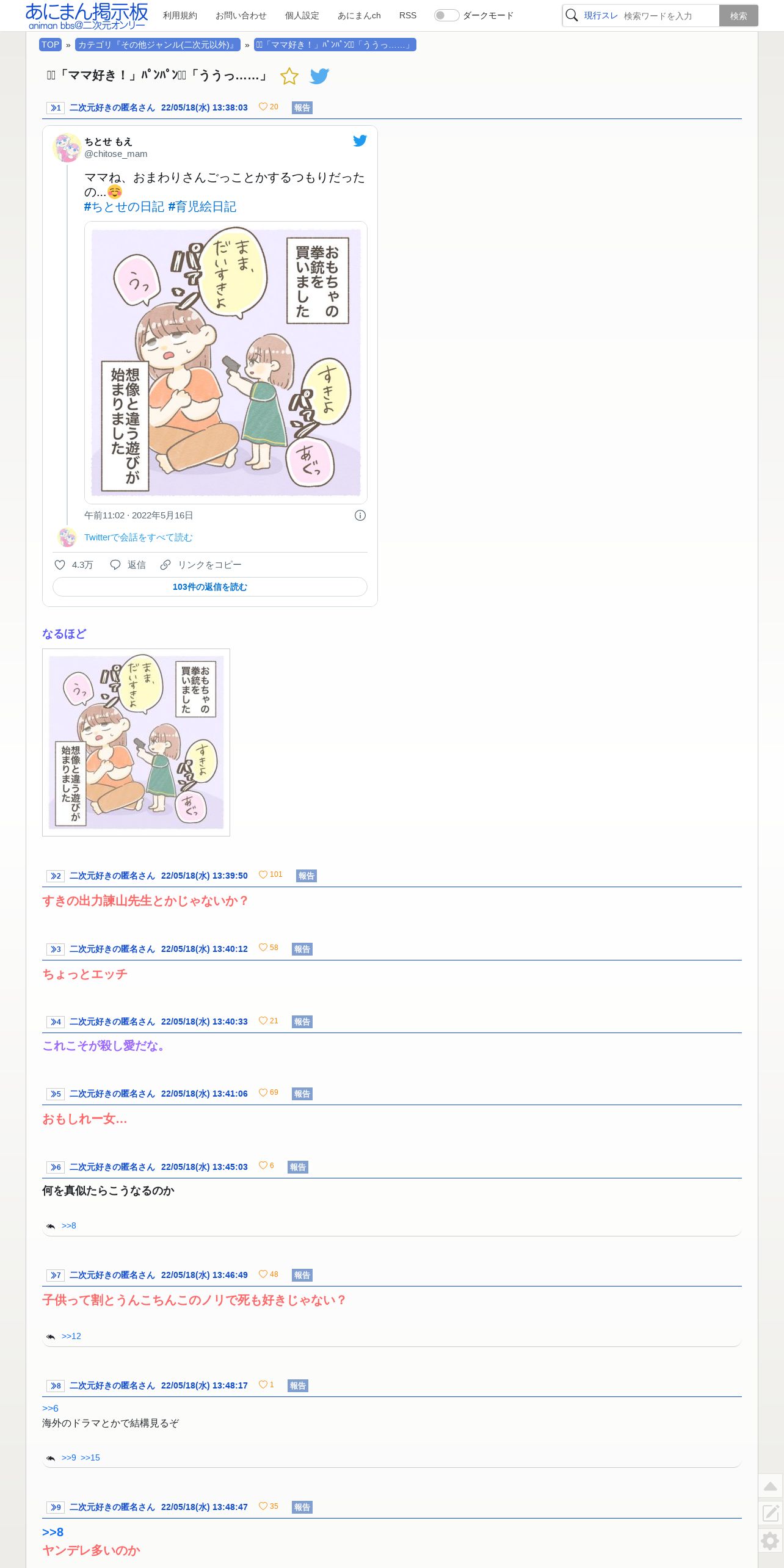784x1568 pixels.
Task: Open the write-post pencil button
Action: (771, 1513)
